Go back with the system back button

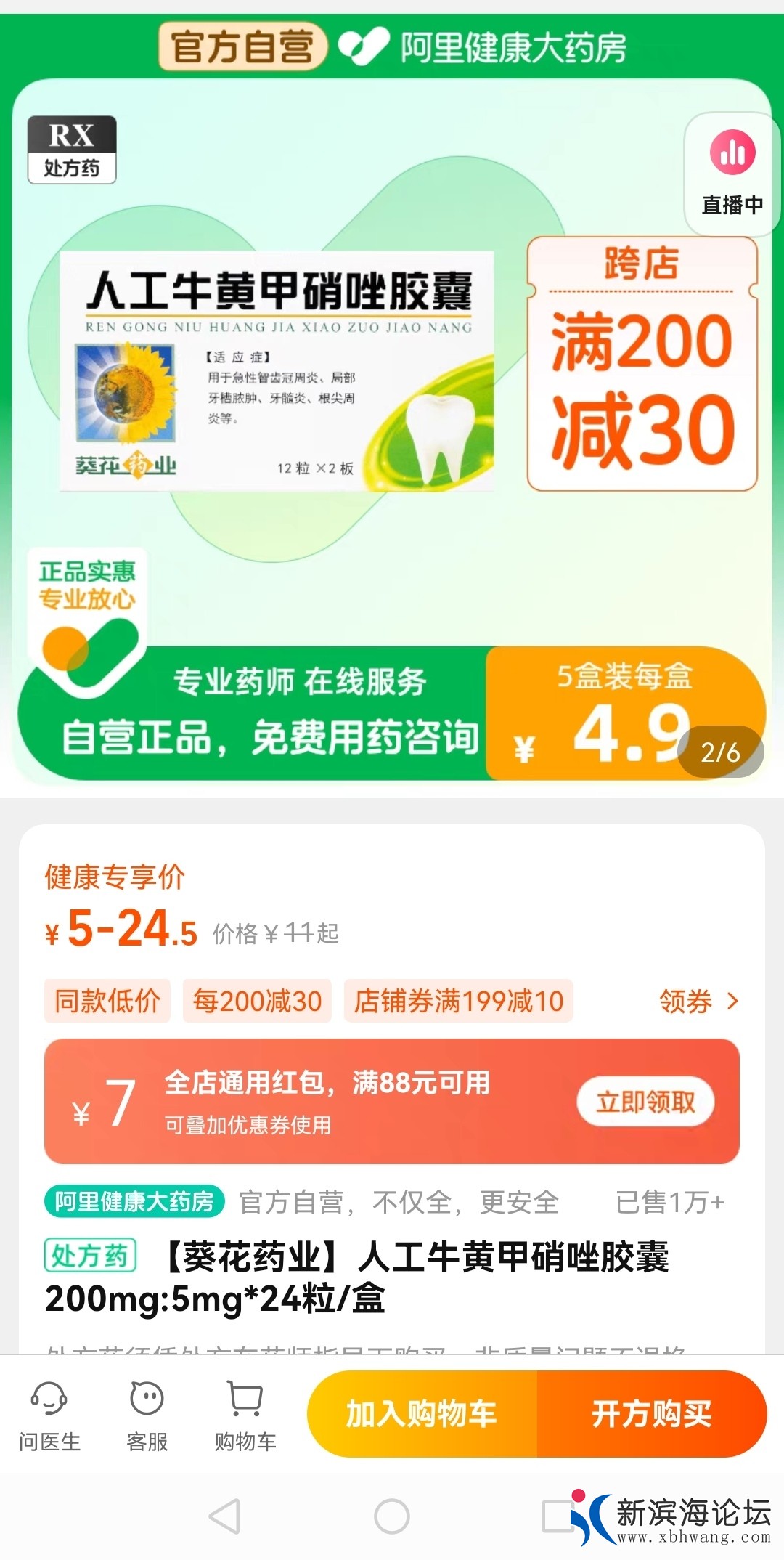[224, 1516]
